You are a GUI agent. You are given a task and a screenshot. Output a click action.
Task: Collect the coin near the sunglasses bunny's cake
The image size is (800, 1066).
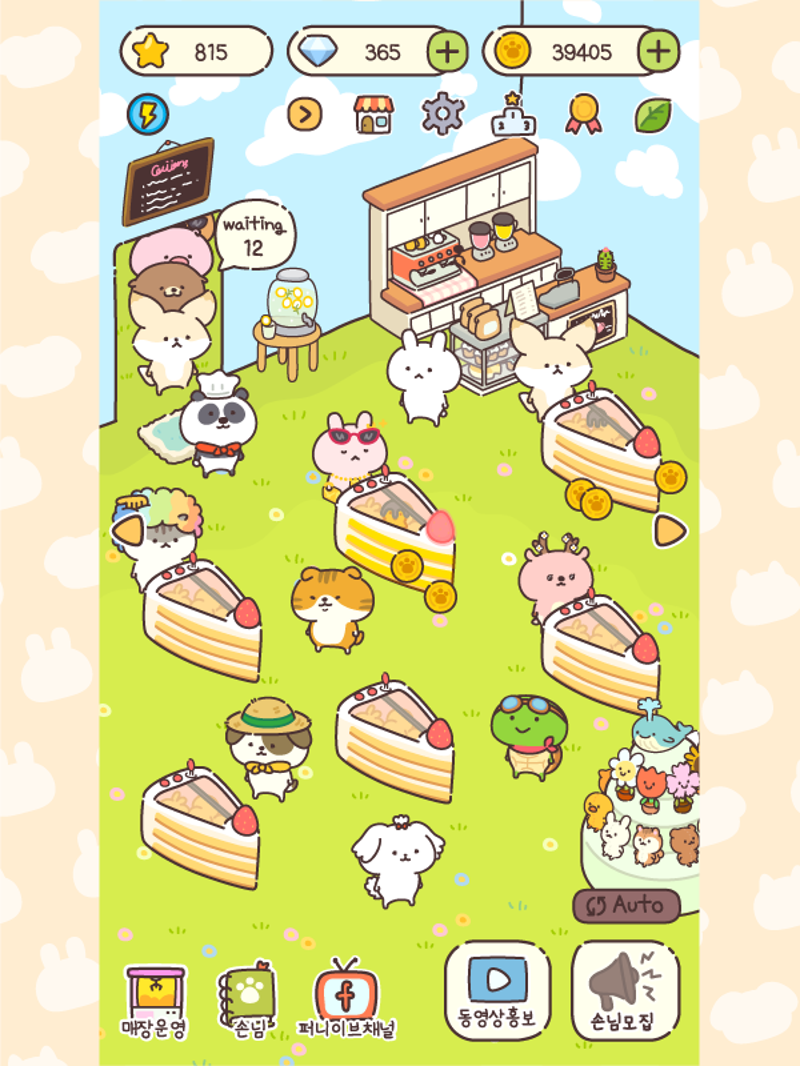pyautogui.click(x=408, y=567)
